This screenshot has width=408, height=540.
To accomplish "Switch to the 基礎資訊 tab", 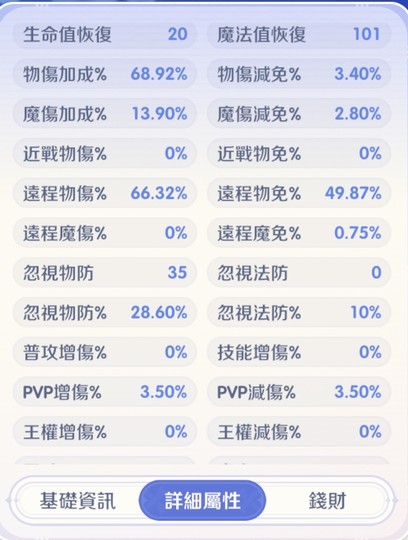I will 78,500.
